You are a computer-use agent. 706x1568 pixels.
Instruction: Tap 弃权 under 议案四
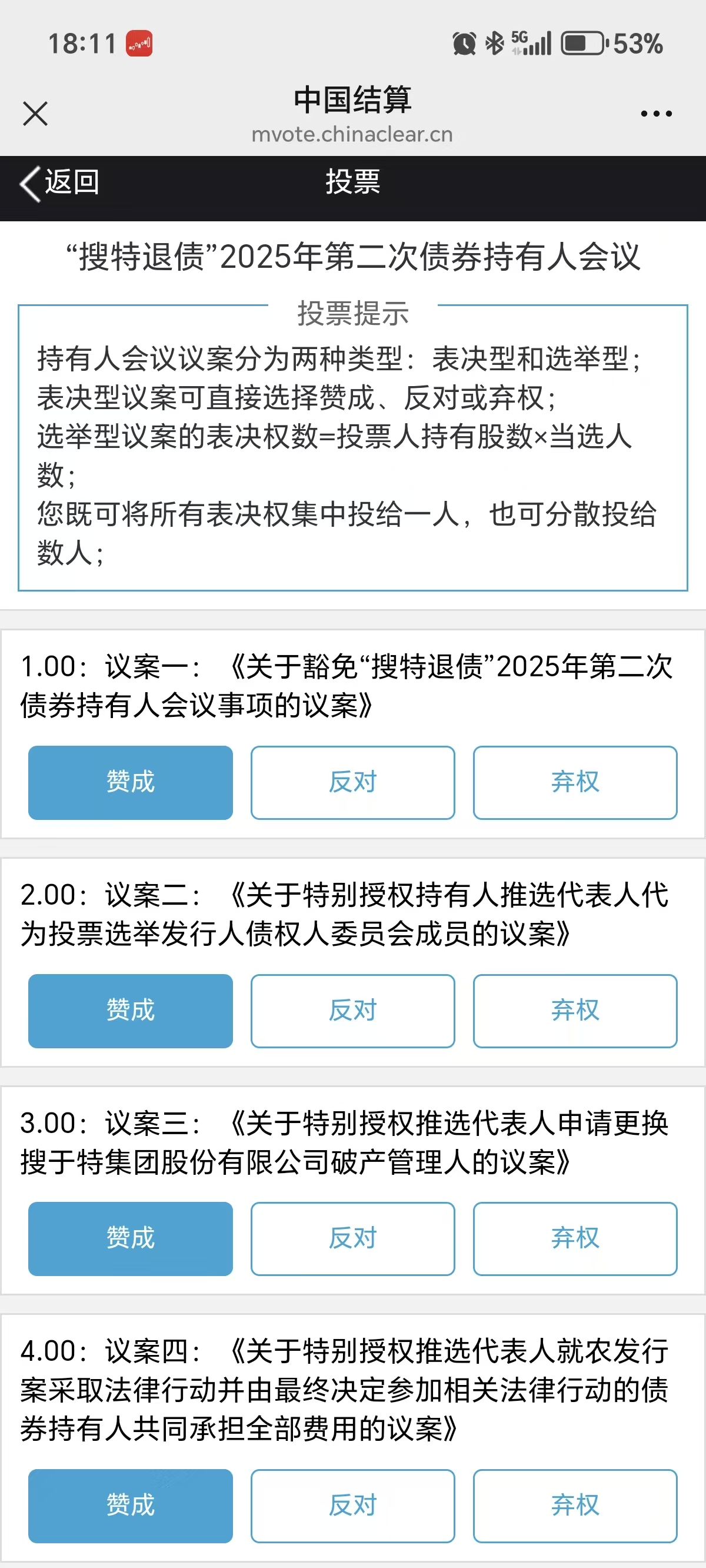click(575, 1505)
